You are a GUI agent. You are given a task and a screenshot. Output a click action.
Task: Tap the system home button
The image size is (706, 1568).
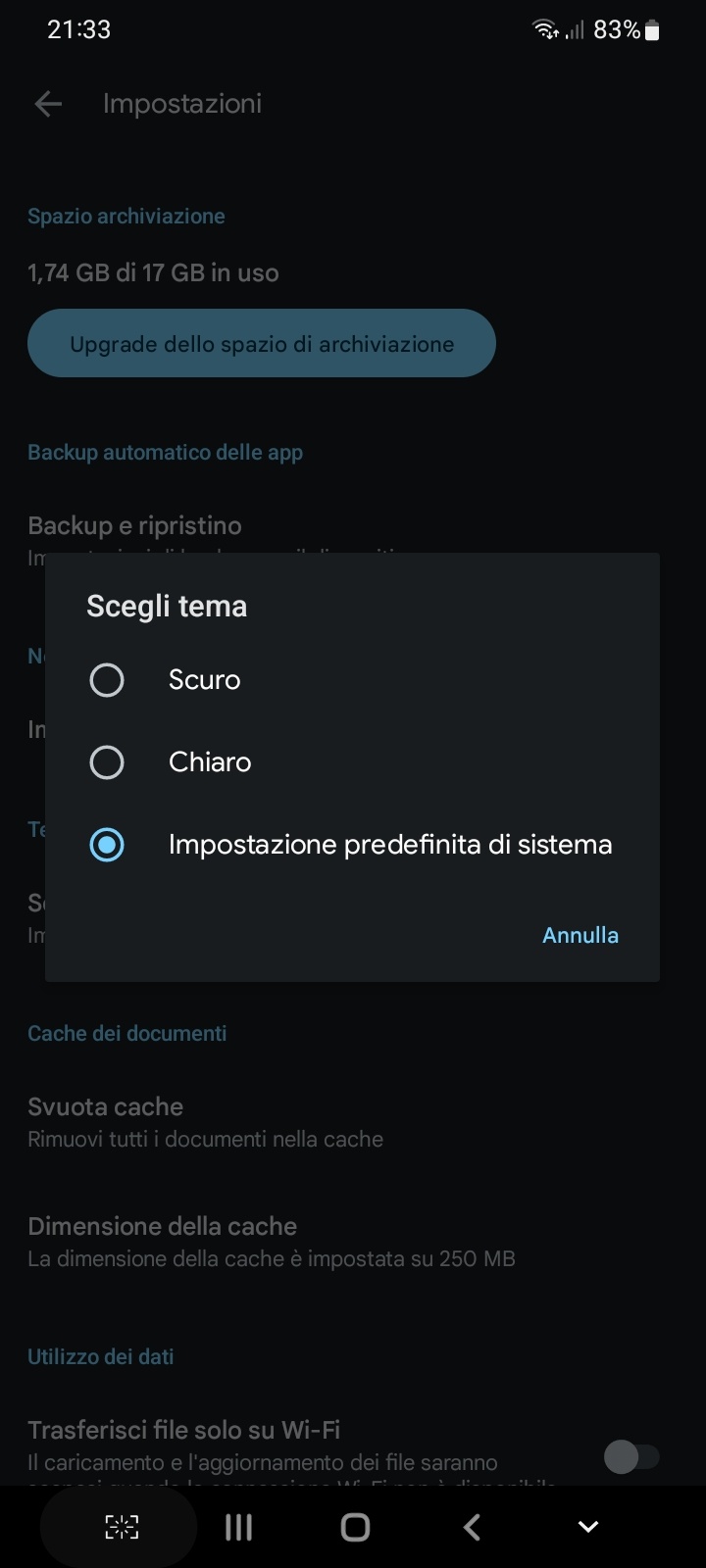[355, 1527]
